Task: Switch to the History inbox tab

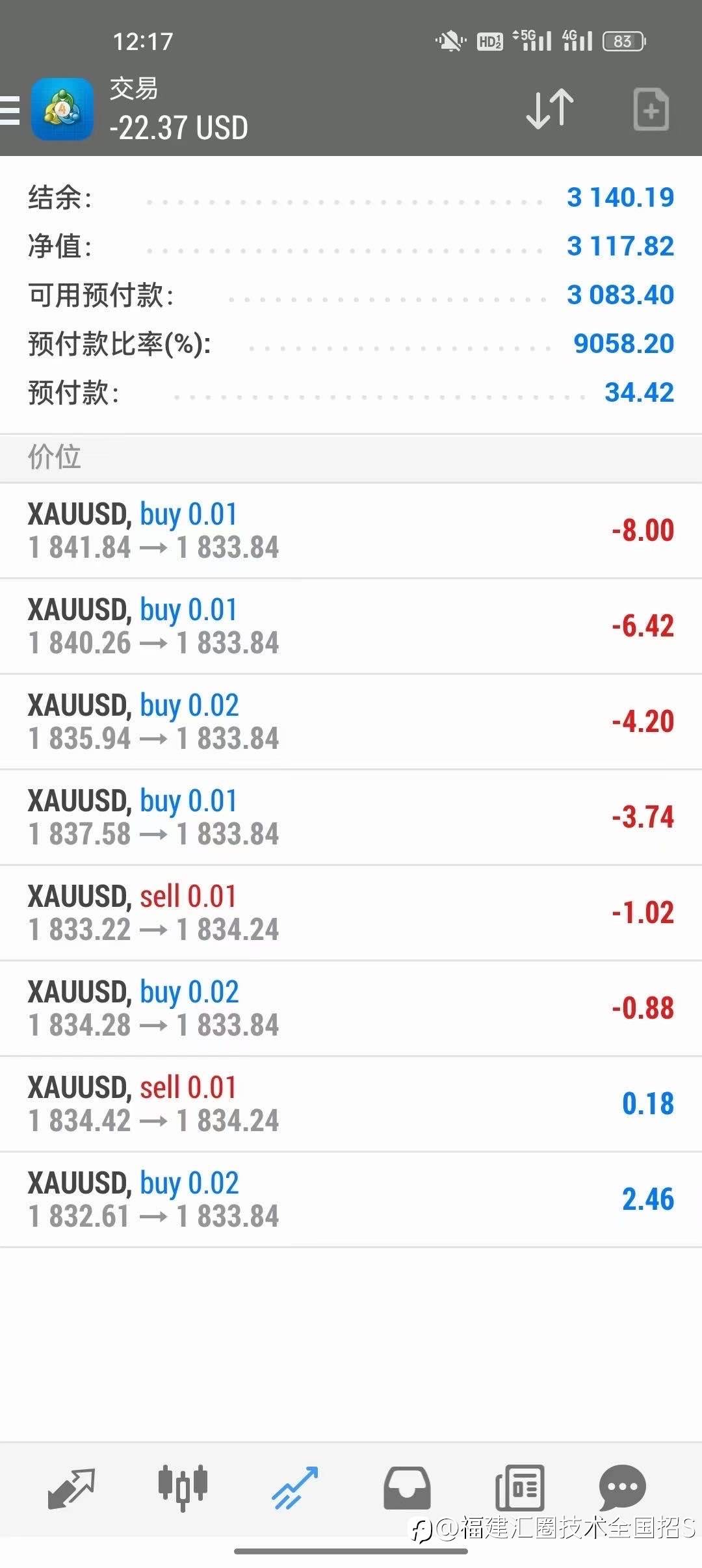Action: pos(407,1488)
